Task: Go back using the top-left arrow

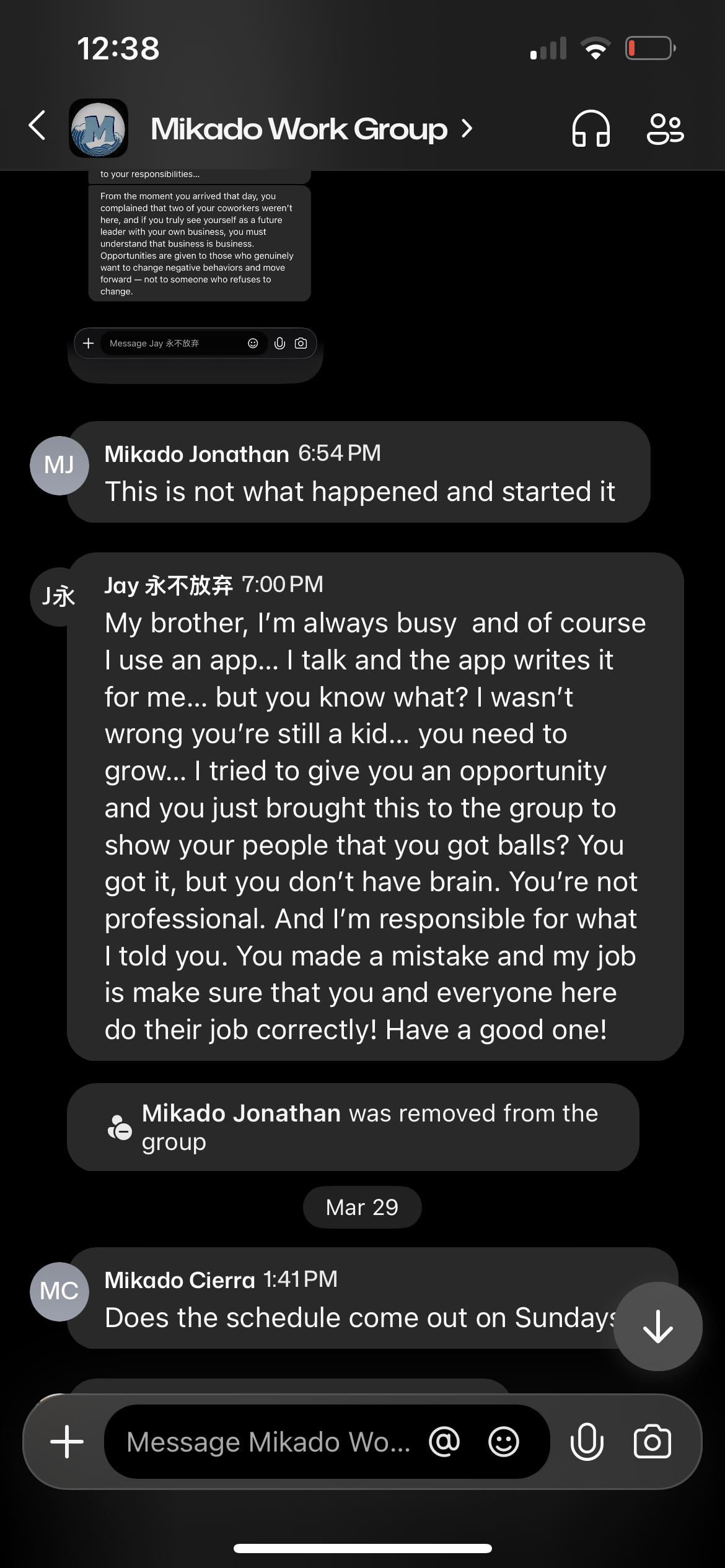Action: coord(37,126)
